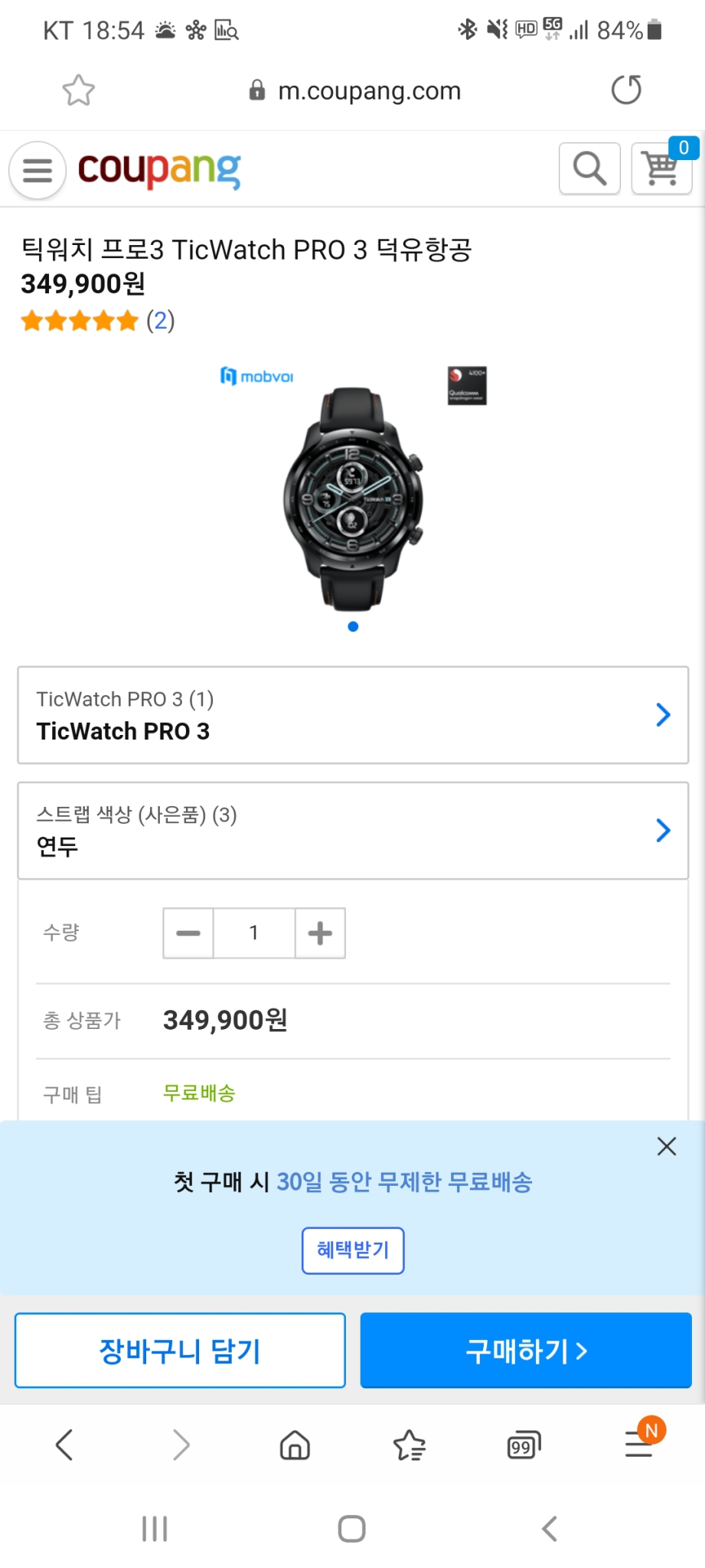Image resolution: width=705 pixels, height=1568 pixels.
Task: Tap the 혜택받기 benefit button
Action: click(352, 1249)
